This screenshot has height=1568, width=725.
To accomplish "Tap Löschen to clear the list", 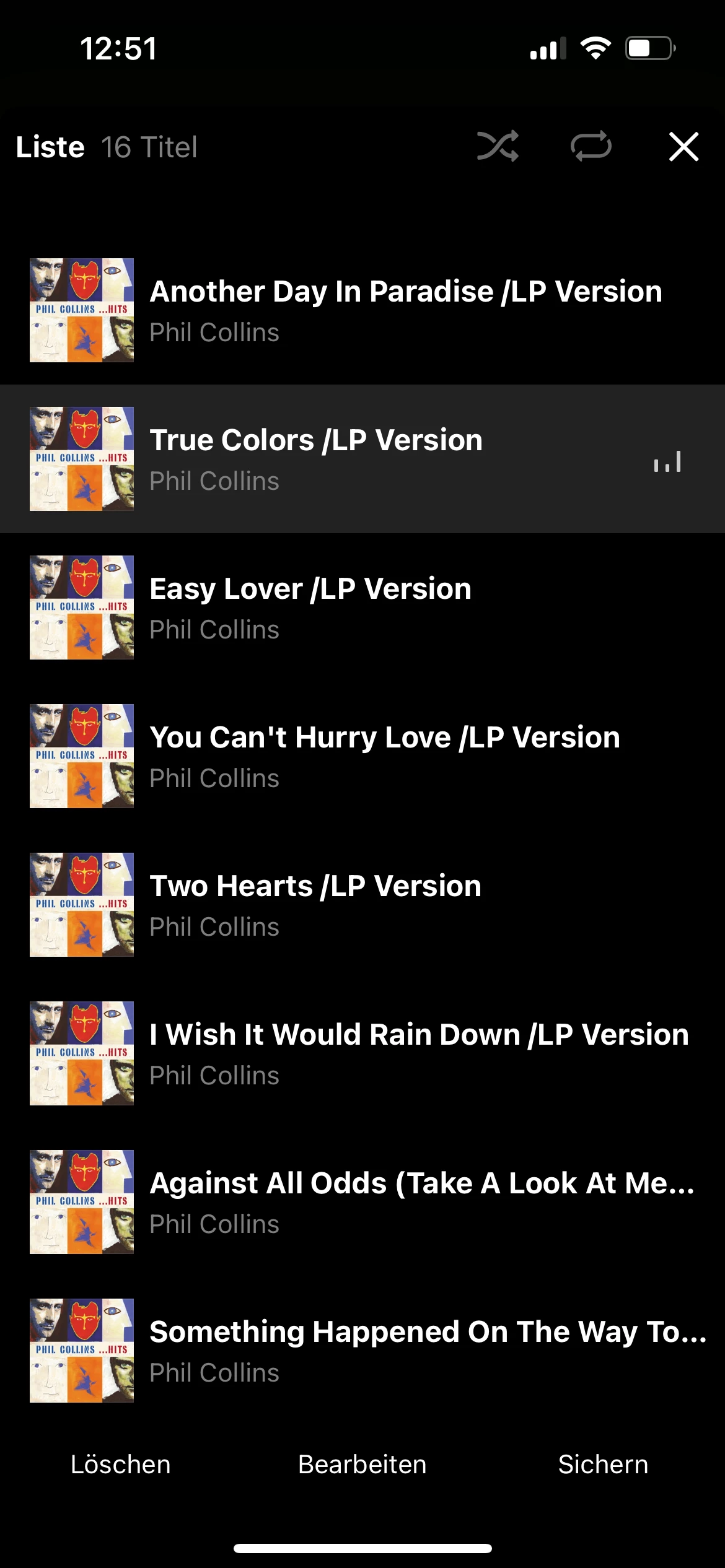I will [121, 1465].
